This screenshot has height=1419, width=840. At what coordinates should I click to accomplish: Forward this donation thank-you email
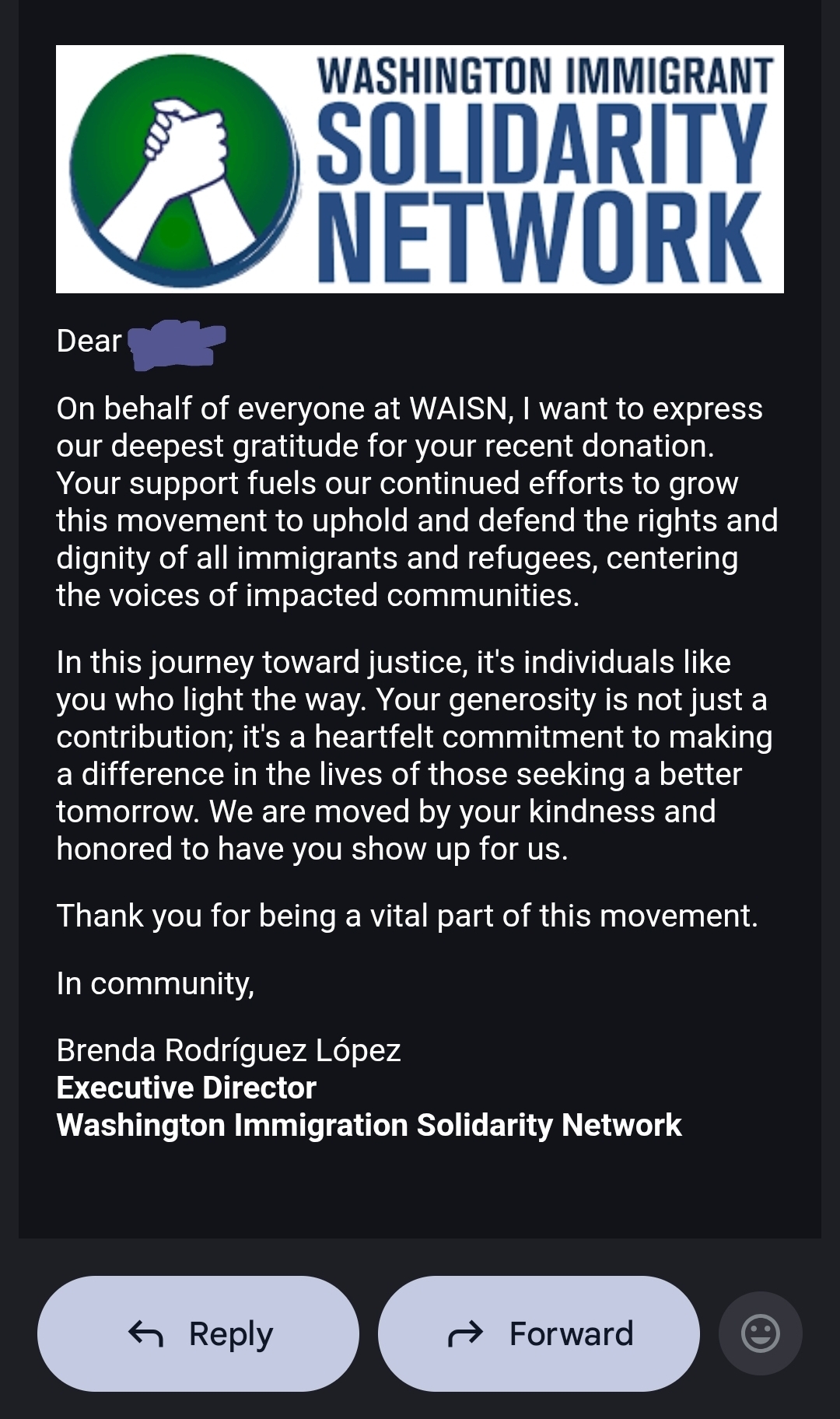[x=538, y=1333]
